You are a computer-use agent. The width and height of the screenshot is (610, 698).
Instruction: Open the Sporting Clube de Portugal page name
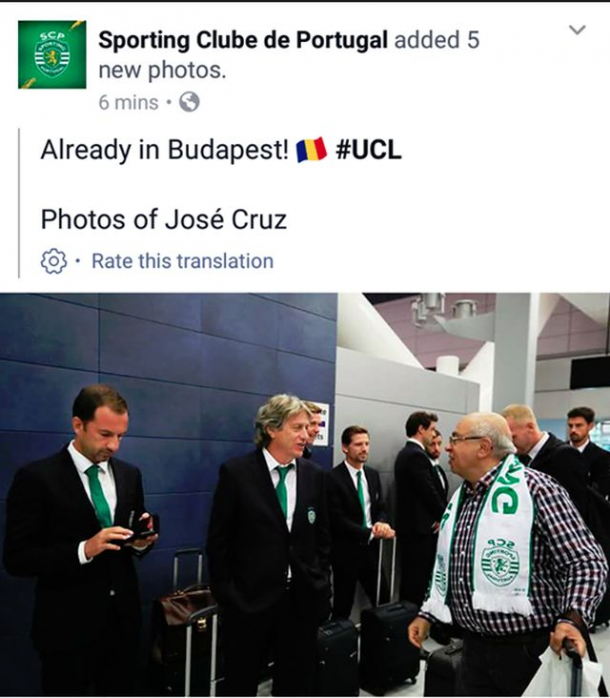click(x=243, y=40)
